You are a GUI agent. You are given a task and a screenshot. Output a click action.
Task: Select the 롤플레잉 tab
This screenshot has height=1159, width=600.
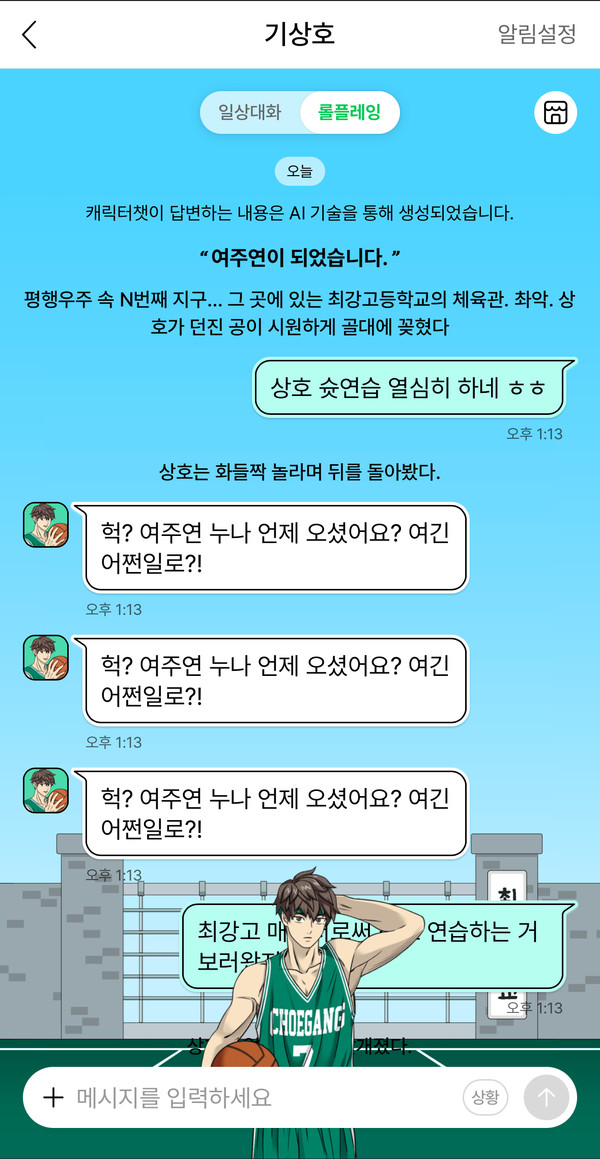[349, 112]
